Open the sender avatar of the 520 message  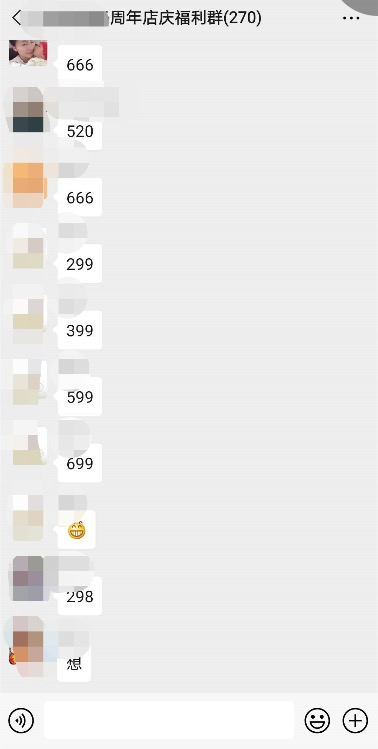(28, 109)
